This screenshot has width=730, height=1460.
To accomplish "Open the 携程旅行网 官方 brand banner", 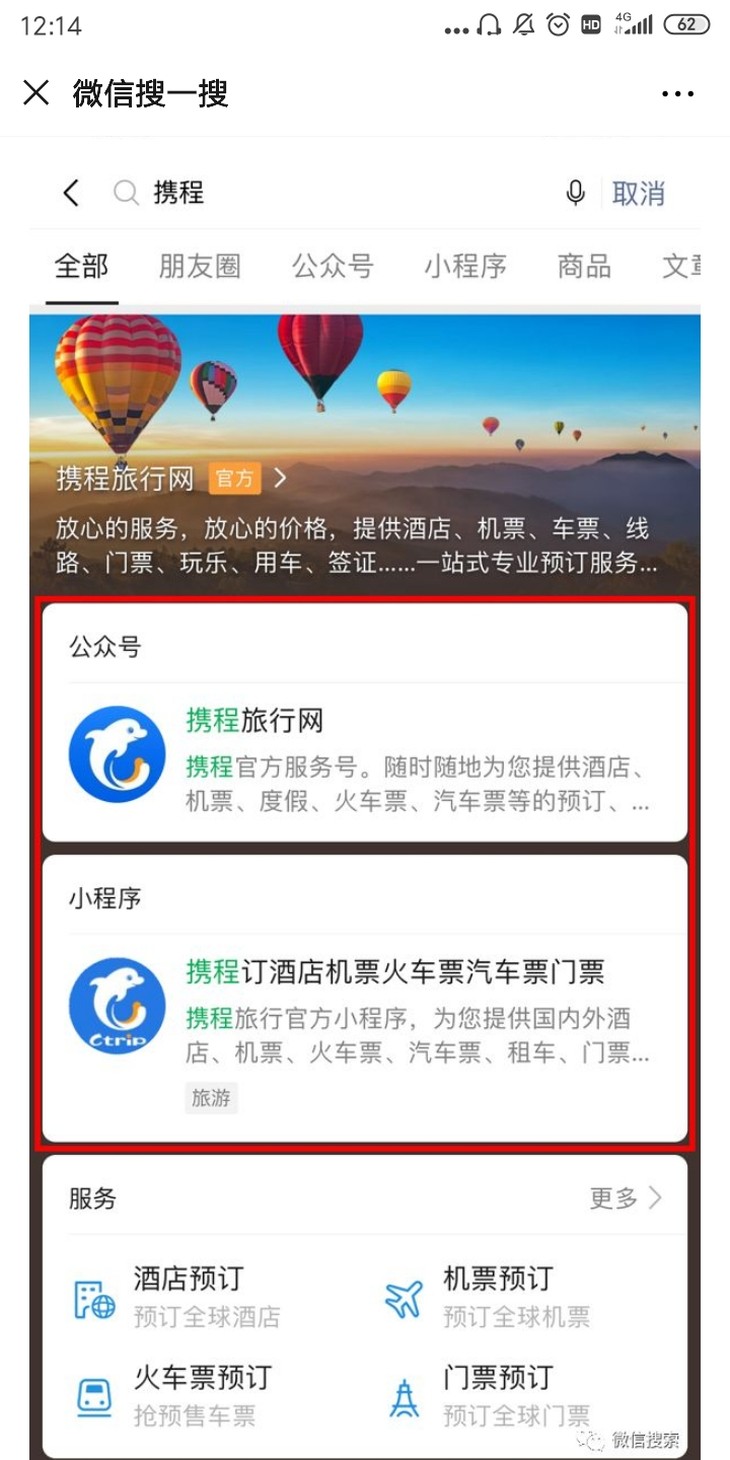I will click(170, 478).
